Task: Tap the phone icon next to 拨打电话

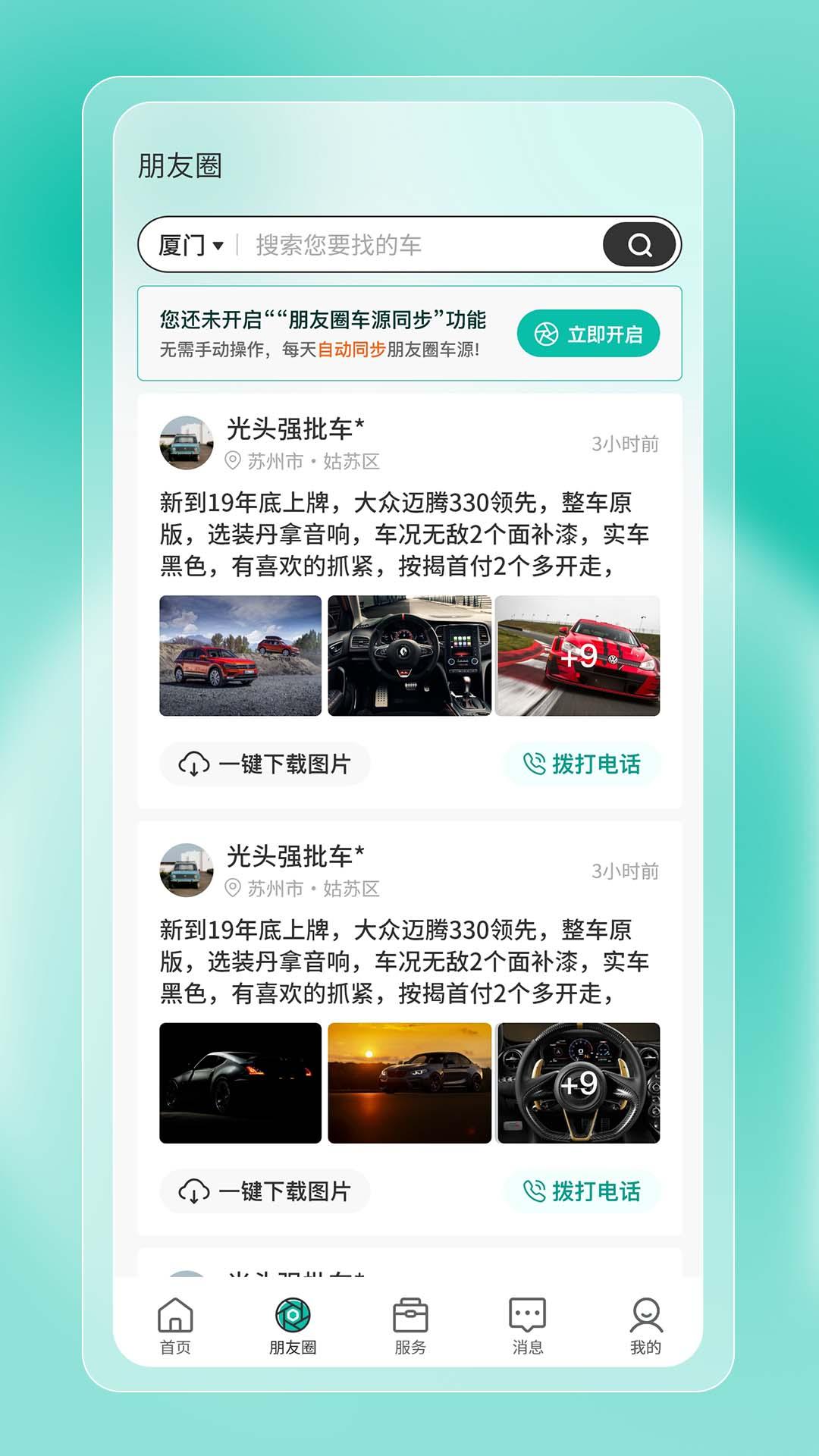Action: pos(534,764)
